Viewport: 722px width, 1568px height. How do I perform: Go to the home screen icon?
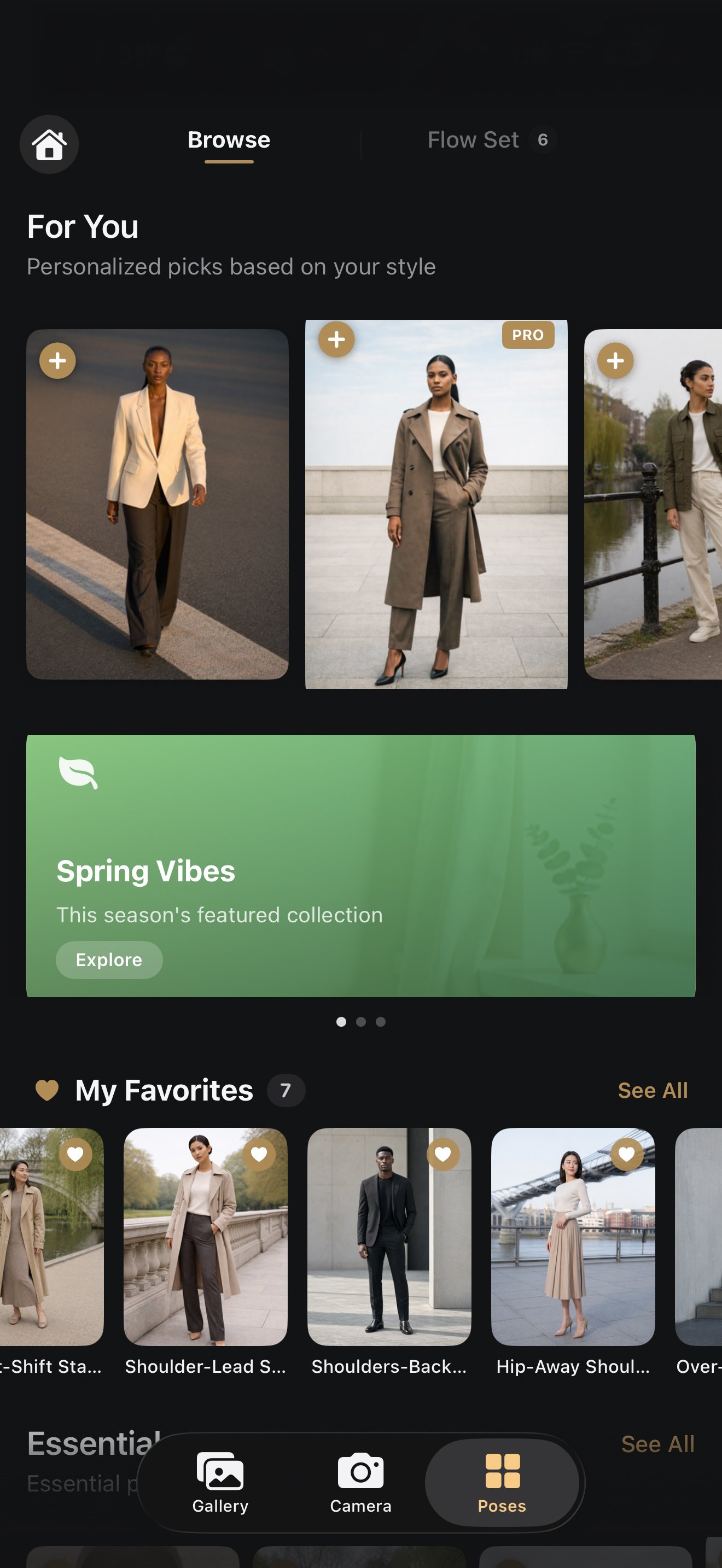(49, 144)
